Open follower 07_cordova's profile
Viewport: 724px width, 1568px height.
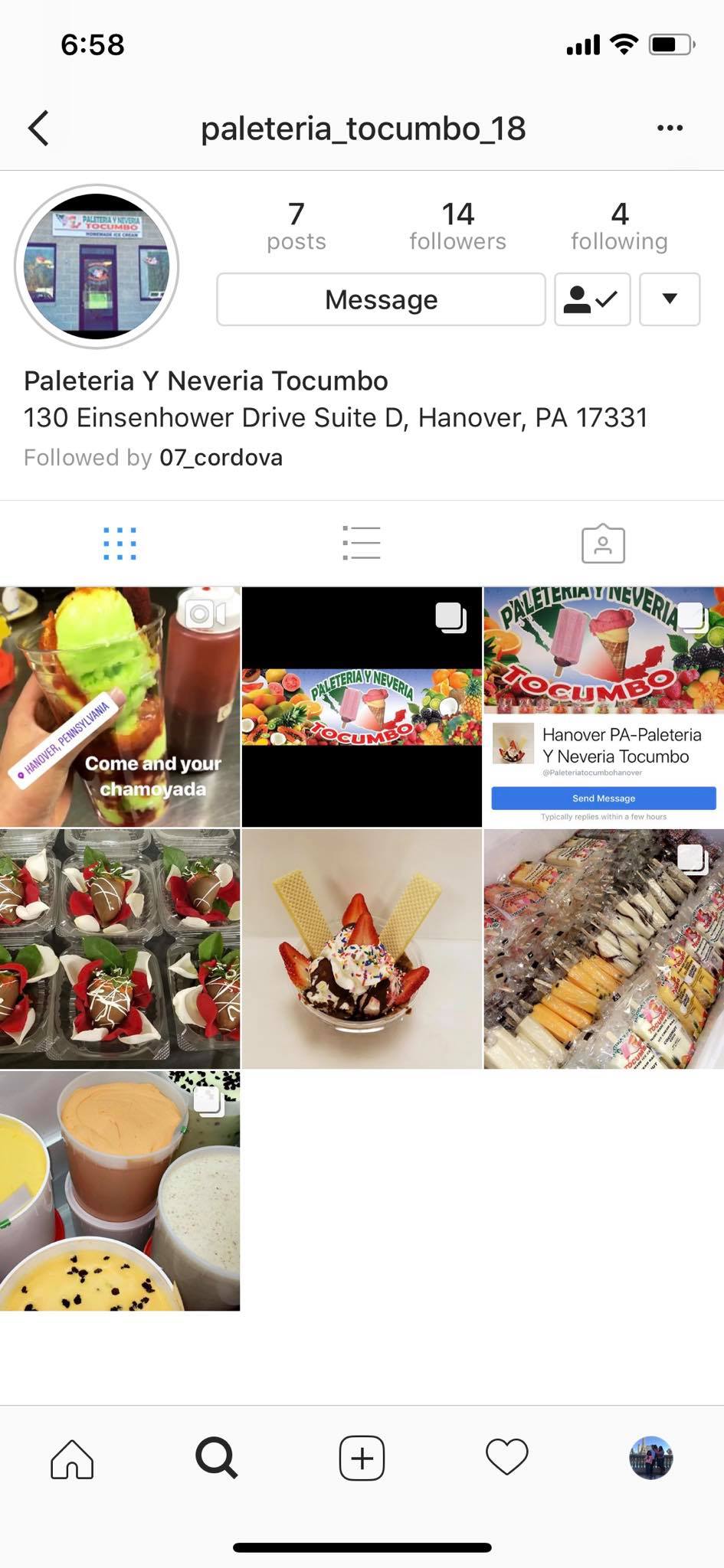click(221, 458)
